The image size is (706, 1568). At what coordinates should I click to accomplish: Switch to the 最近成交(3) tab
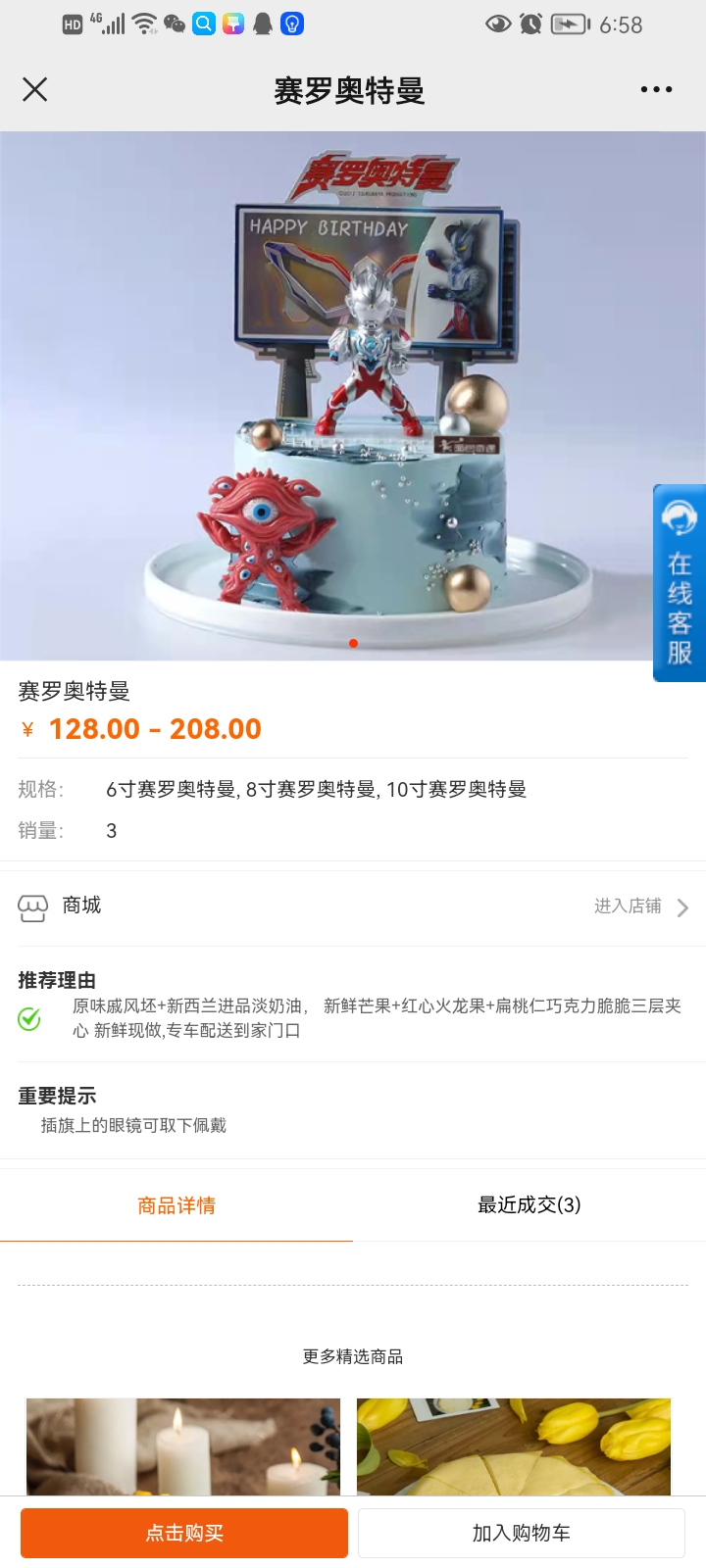coord(529,1205)
